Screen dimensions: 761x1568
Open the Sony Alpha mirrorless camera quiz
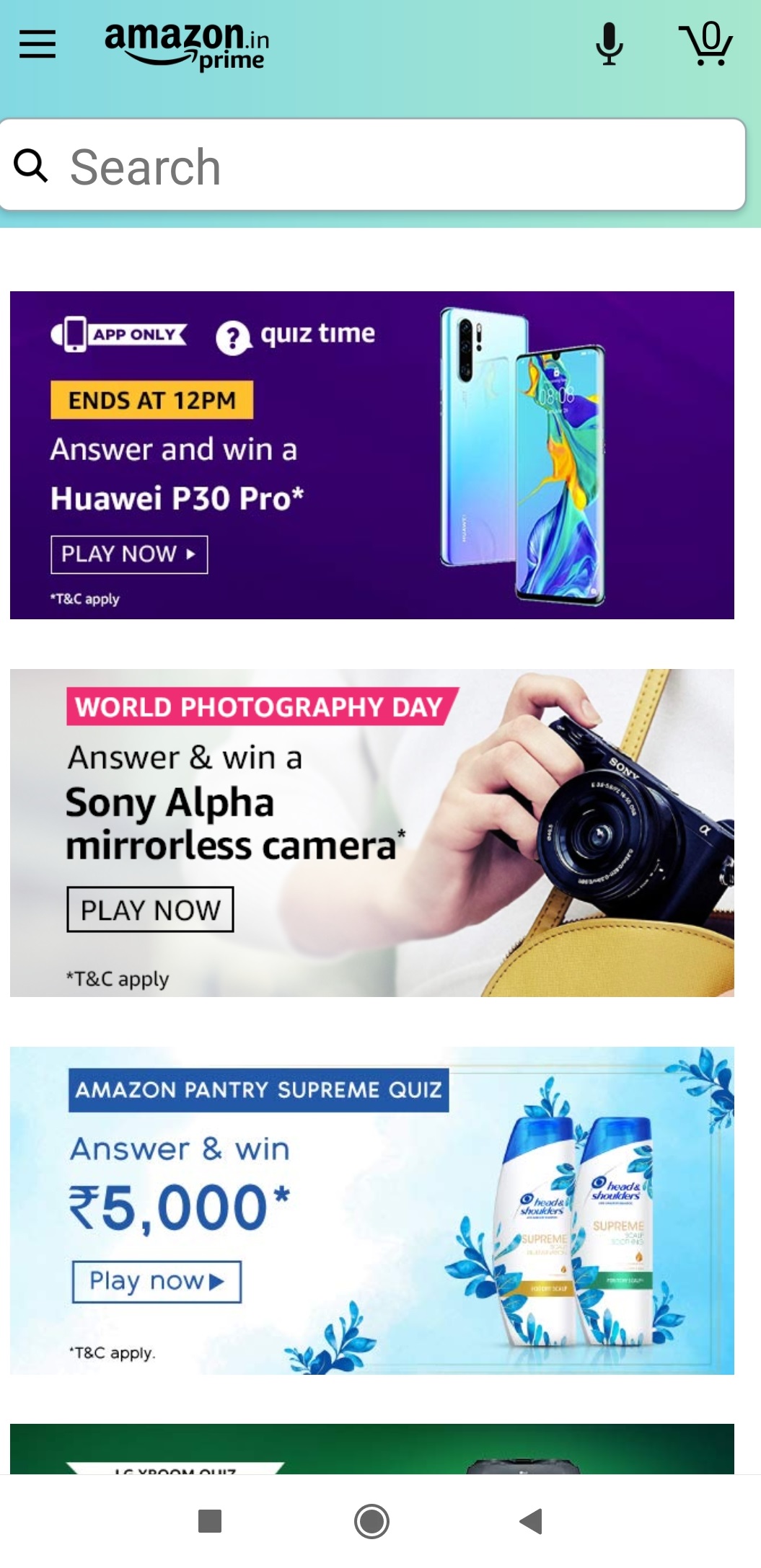point(372,833)
